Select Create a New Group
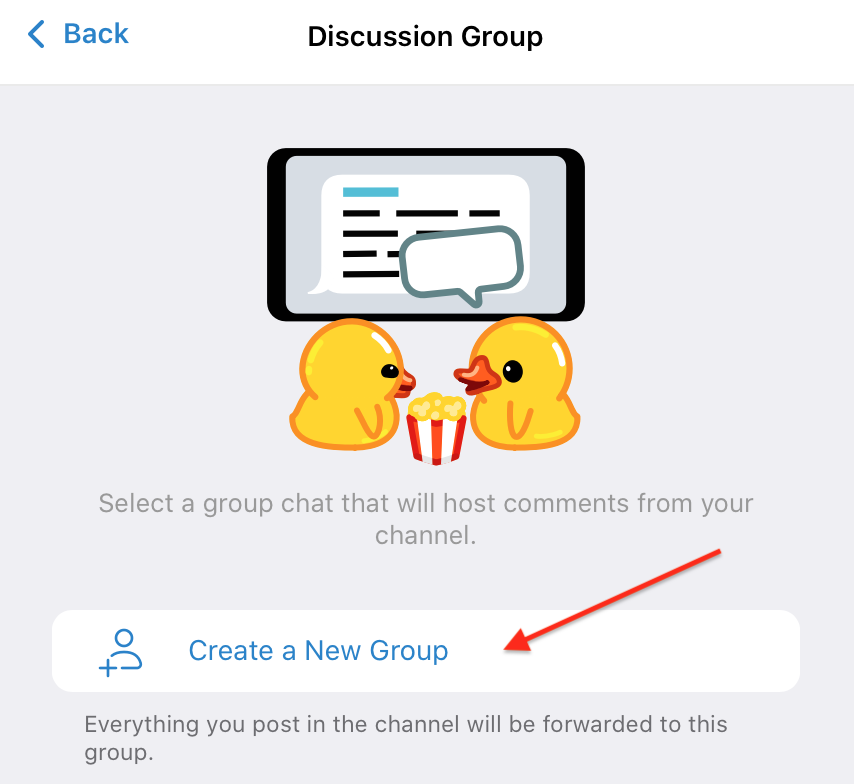The height and width of the screenshot is (784, 854). pyautogui.click(x=318, y=651)
